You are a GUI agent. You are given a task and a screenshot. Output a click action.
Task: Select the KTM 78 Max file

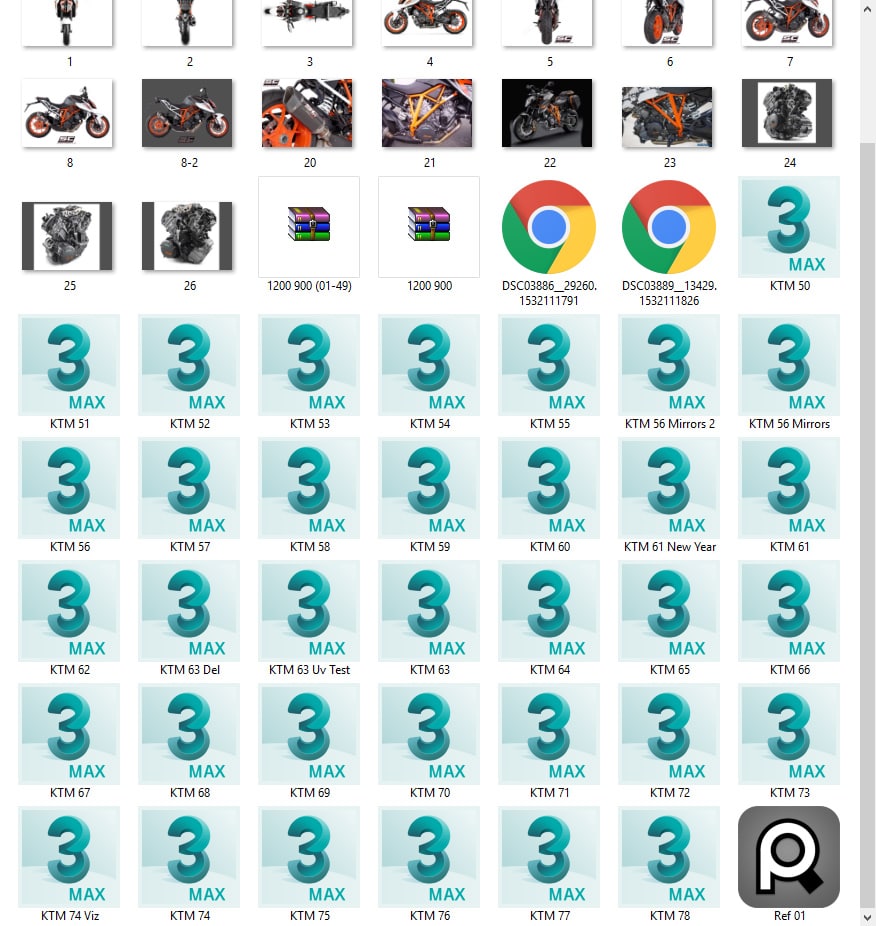pos(669,858)
